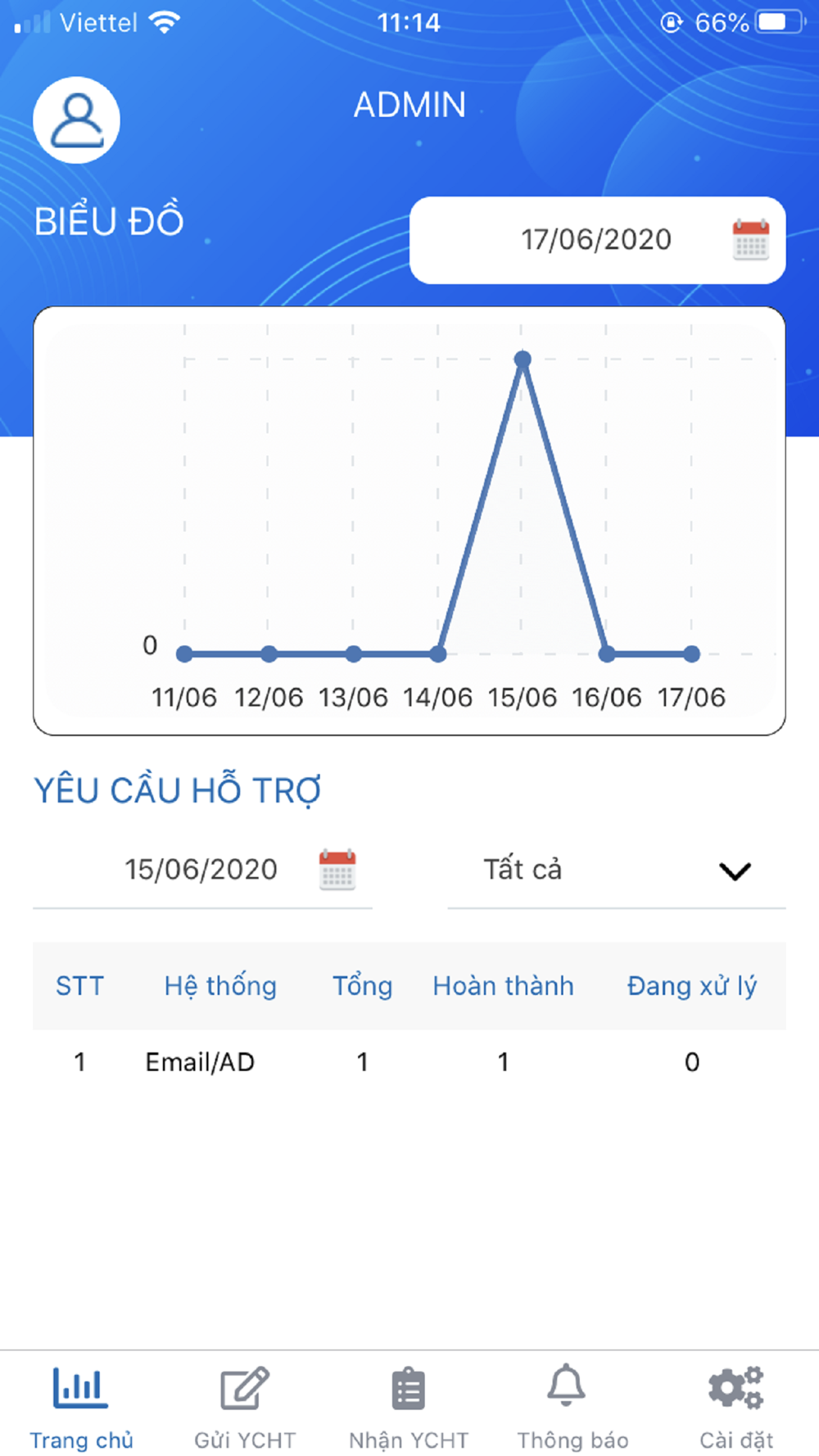Open the Nhận YCHT tab
819x1456 pixels.
pos(409,1406)
